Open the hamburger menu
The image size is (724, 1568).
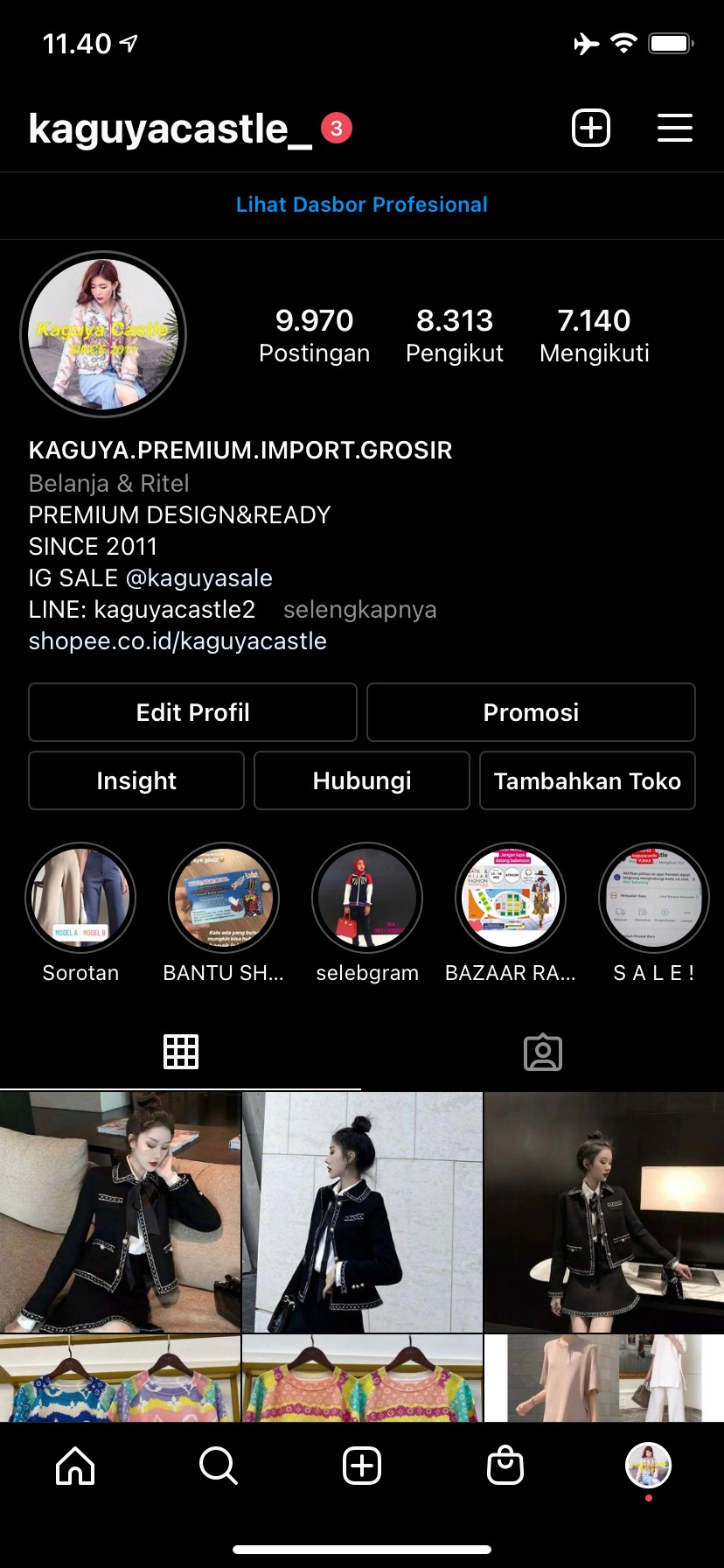point(674,128)
